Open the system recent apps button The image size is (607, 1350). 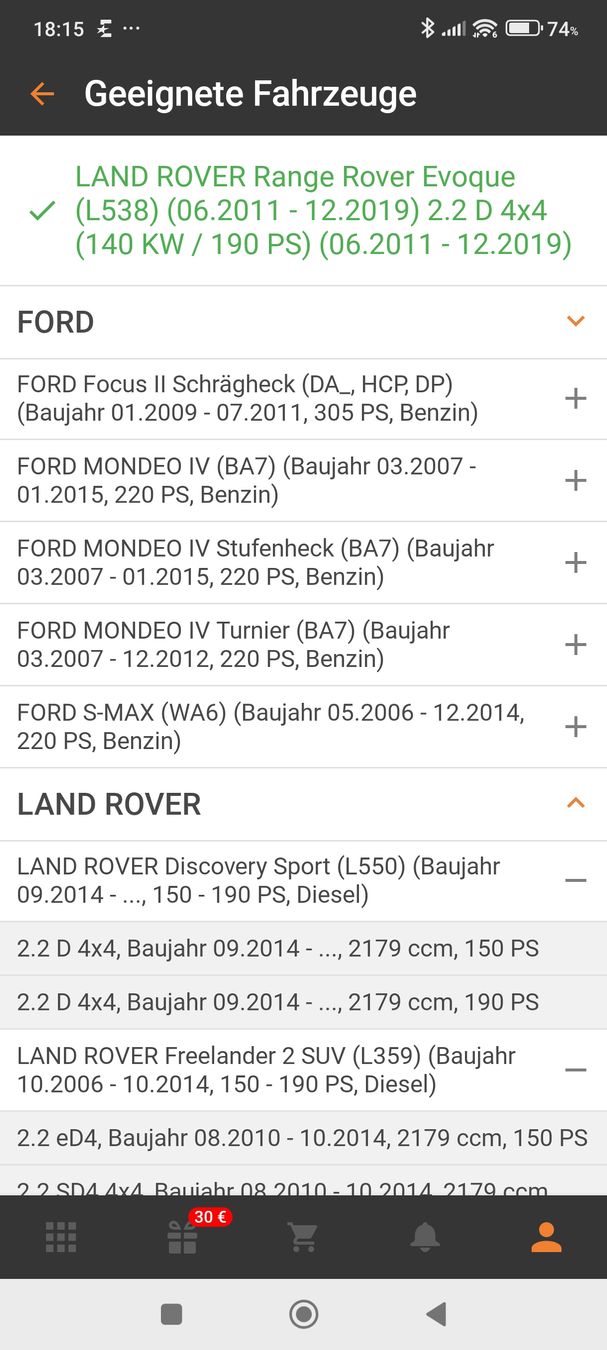tap(171, 1314)
